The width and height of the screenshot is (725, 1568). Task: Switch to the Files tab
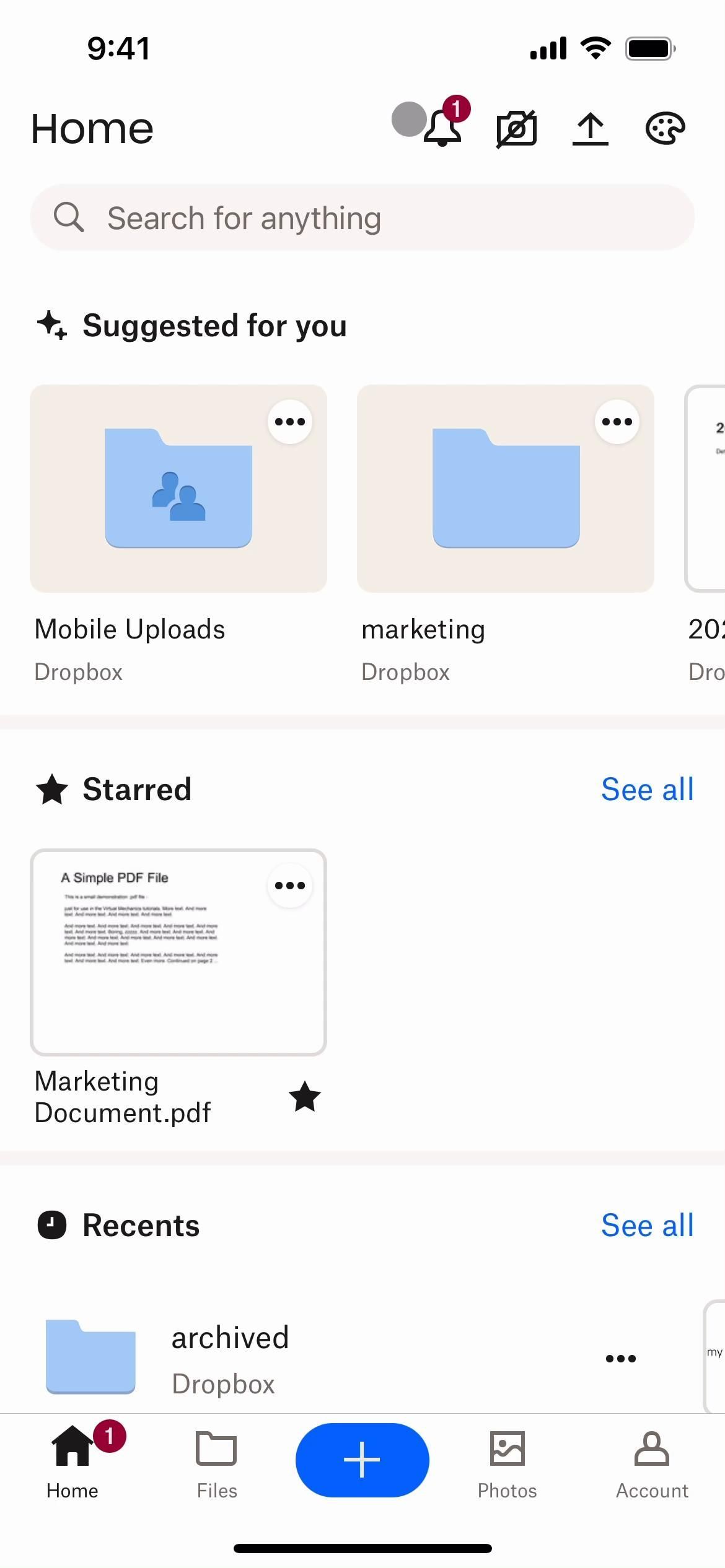(x=217, y=1464)
